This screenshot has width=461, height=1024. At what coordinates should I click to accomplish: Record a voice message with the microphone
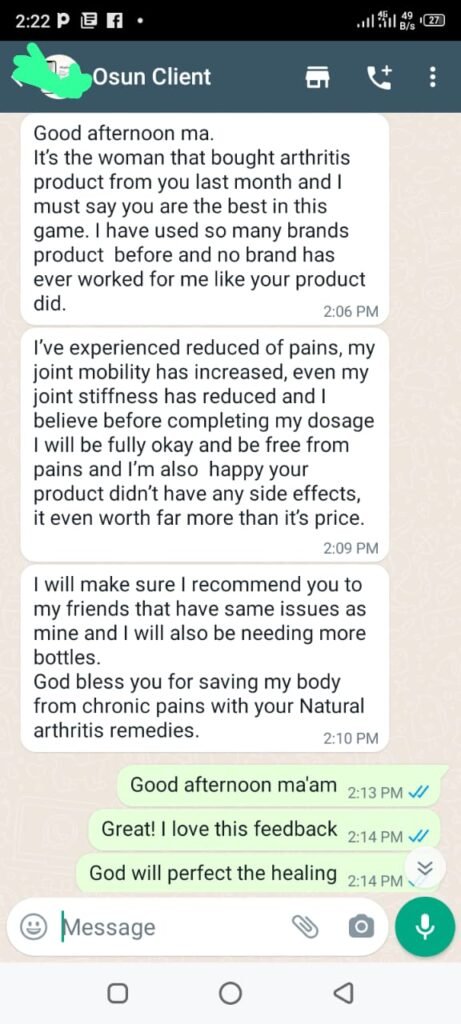[x=425, y=927]
